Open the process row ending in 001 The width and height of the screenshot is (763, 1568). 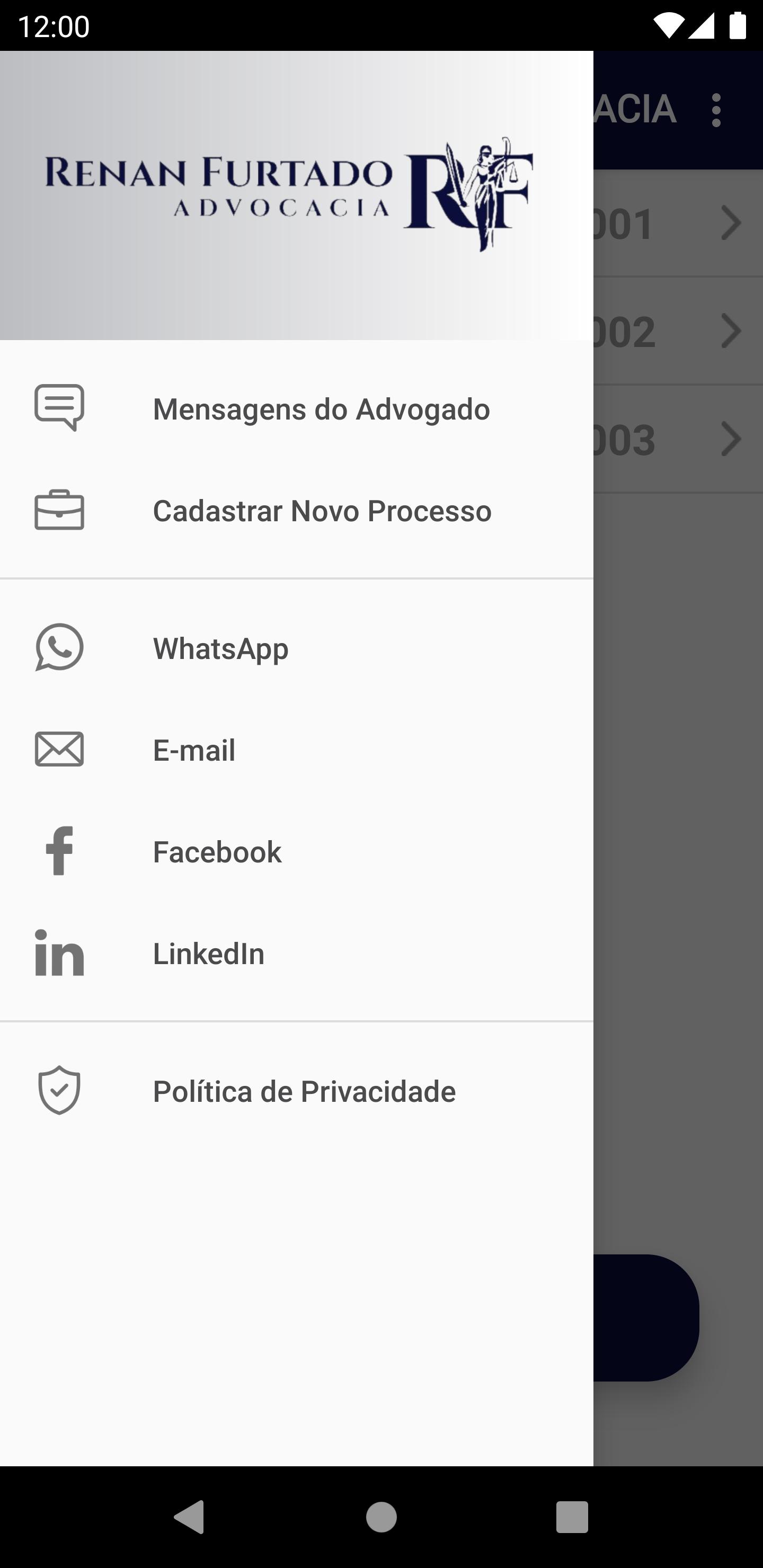pos(678,224)
